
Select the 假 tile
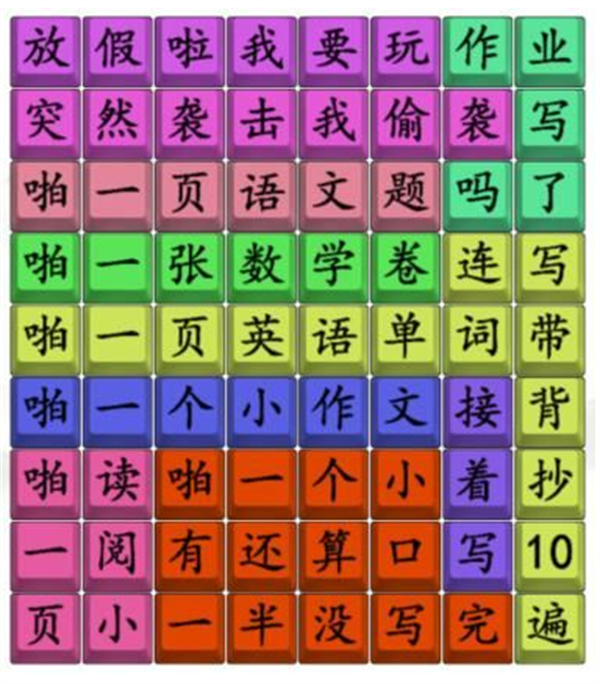[118, 48]
